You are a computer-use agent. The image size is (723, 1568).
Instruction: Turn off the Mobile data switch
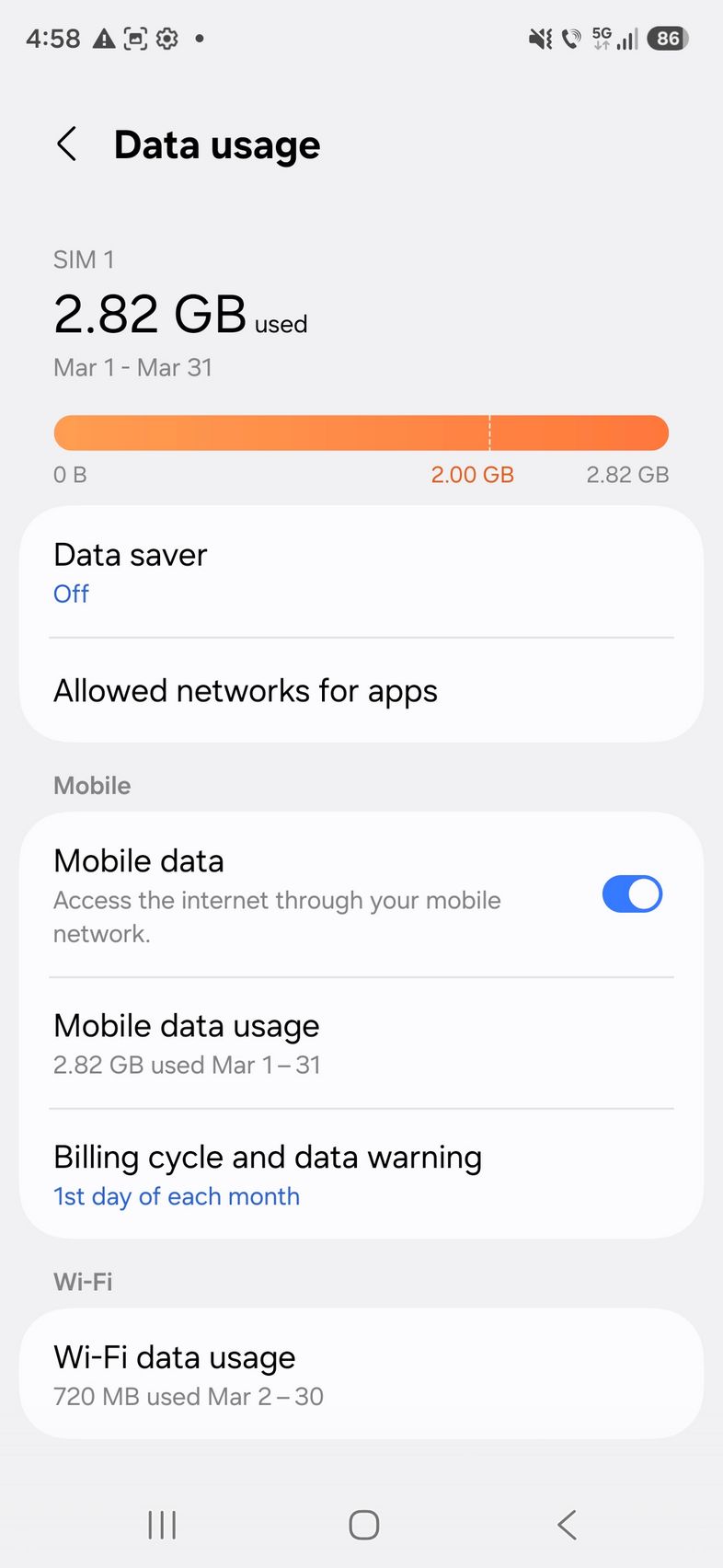tap(632, 894)
